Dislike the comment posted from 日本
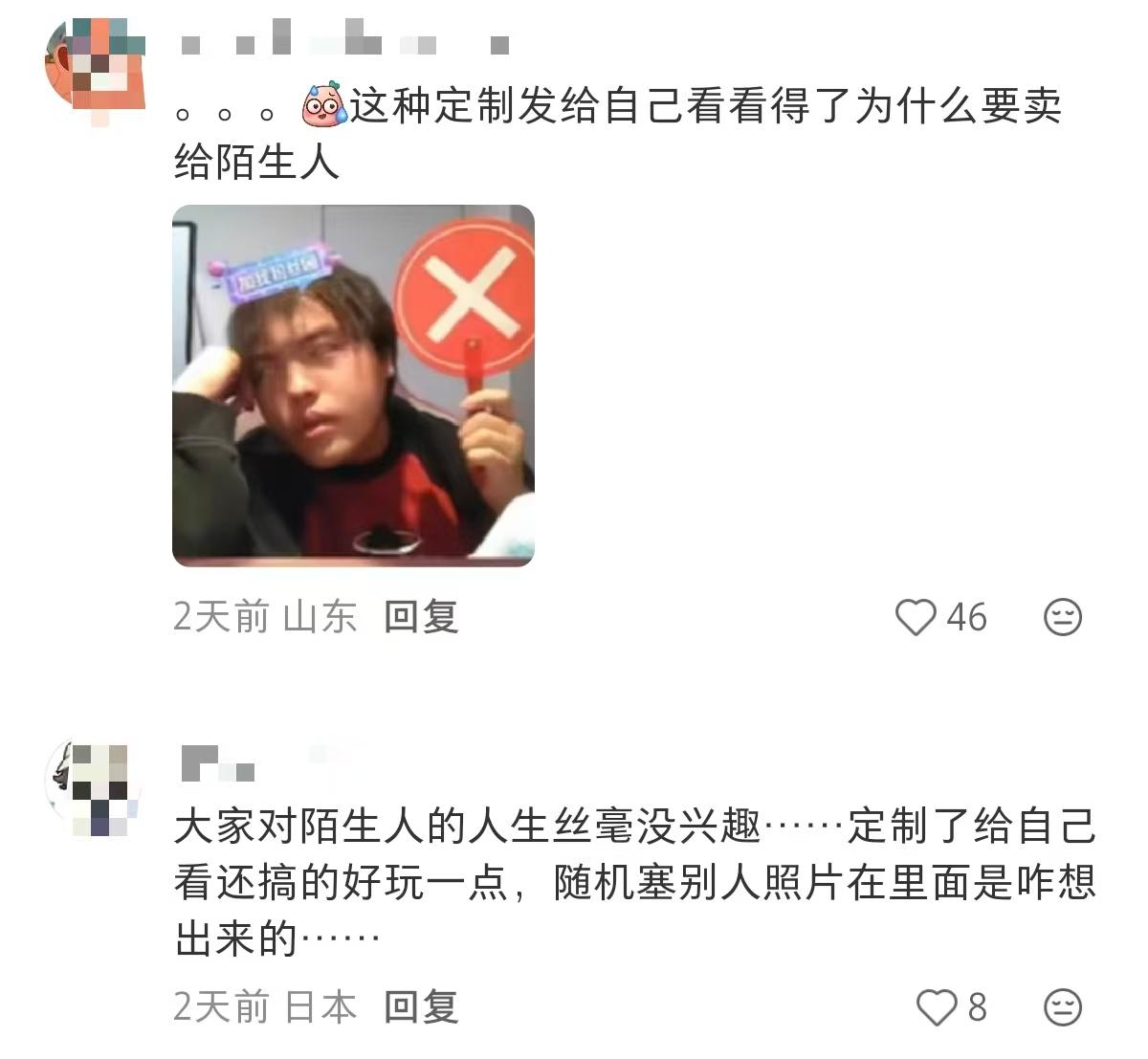The image size is (1148, 1059). pos(1062,1007)
